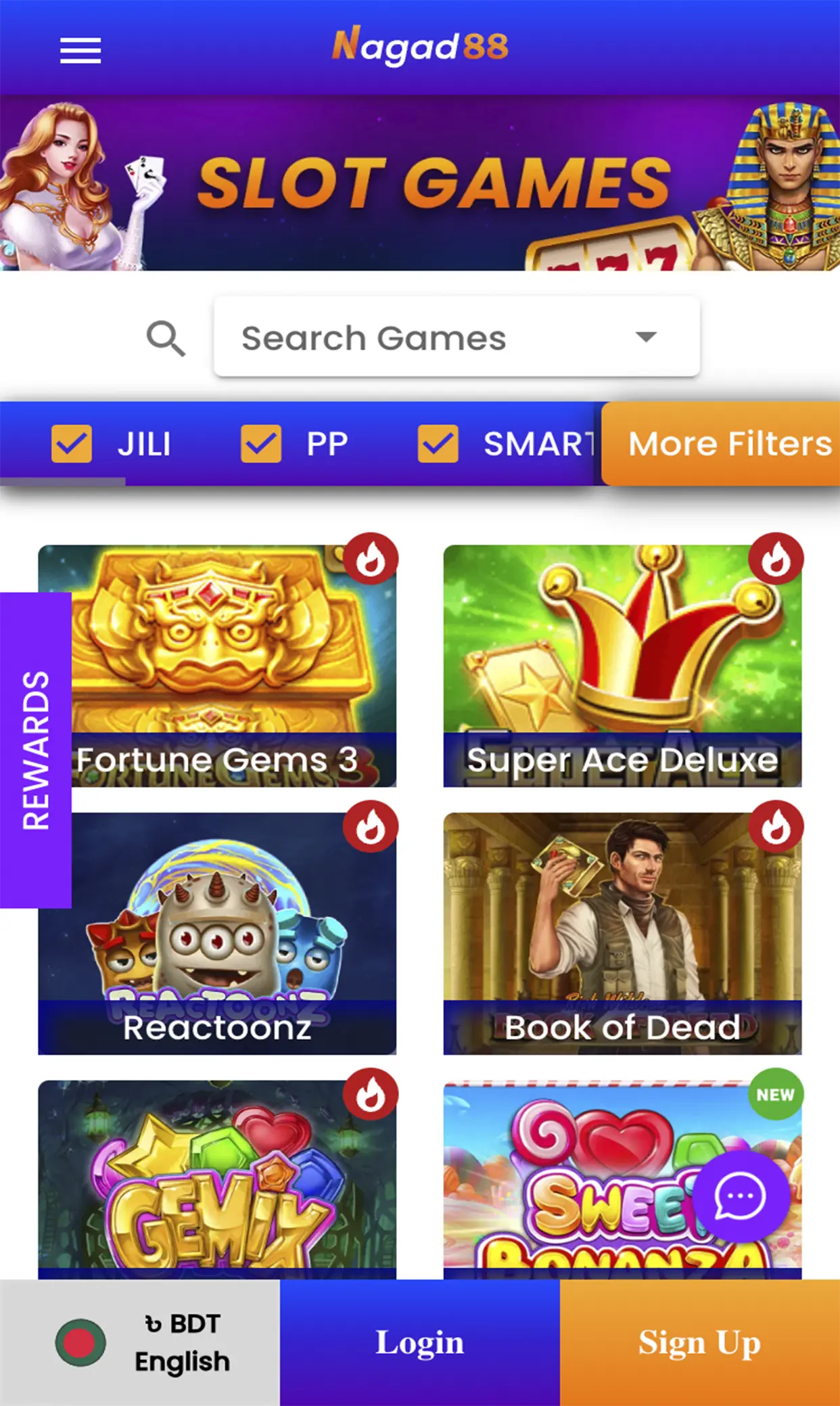This screenshot has height=1406, width=840.
Task: Open More Filters
Action: click(x=729, y=444)
